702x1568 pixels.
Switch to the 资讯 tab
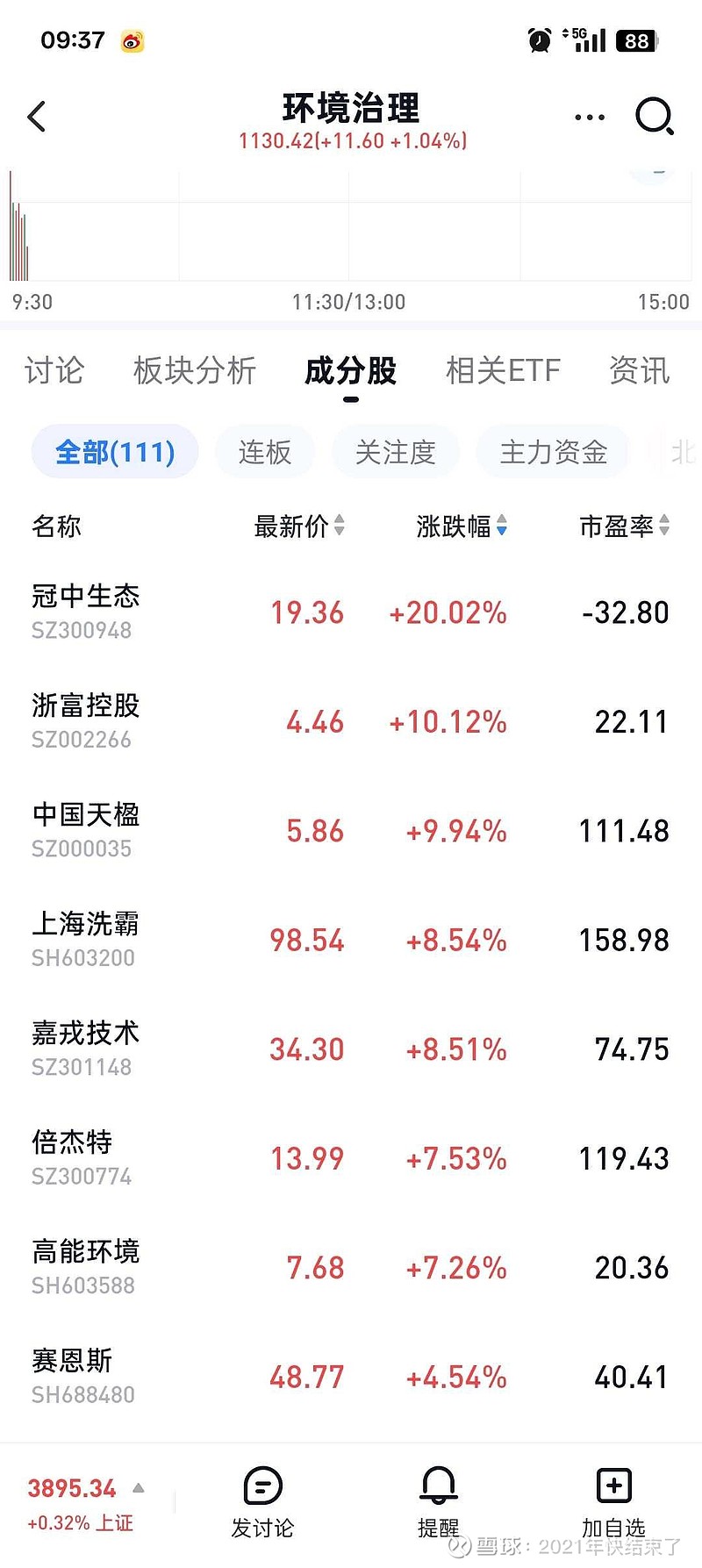point(639,370)
